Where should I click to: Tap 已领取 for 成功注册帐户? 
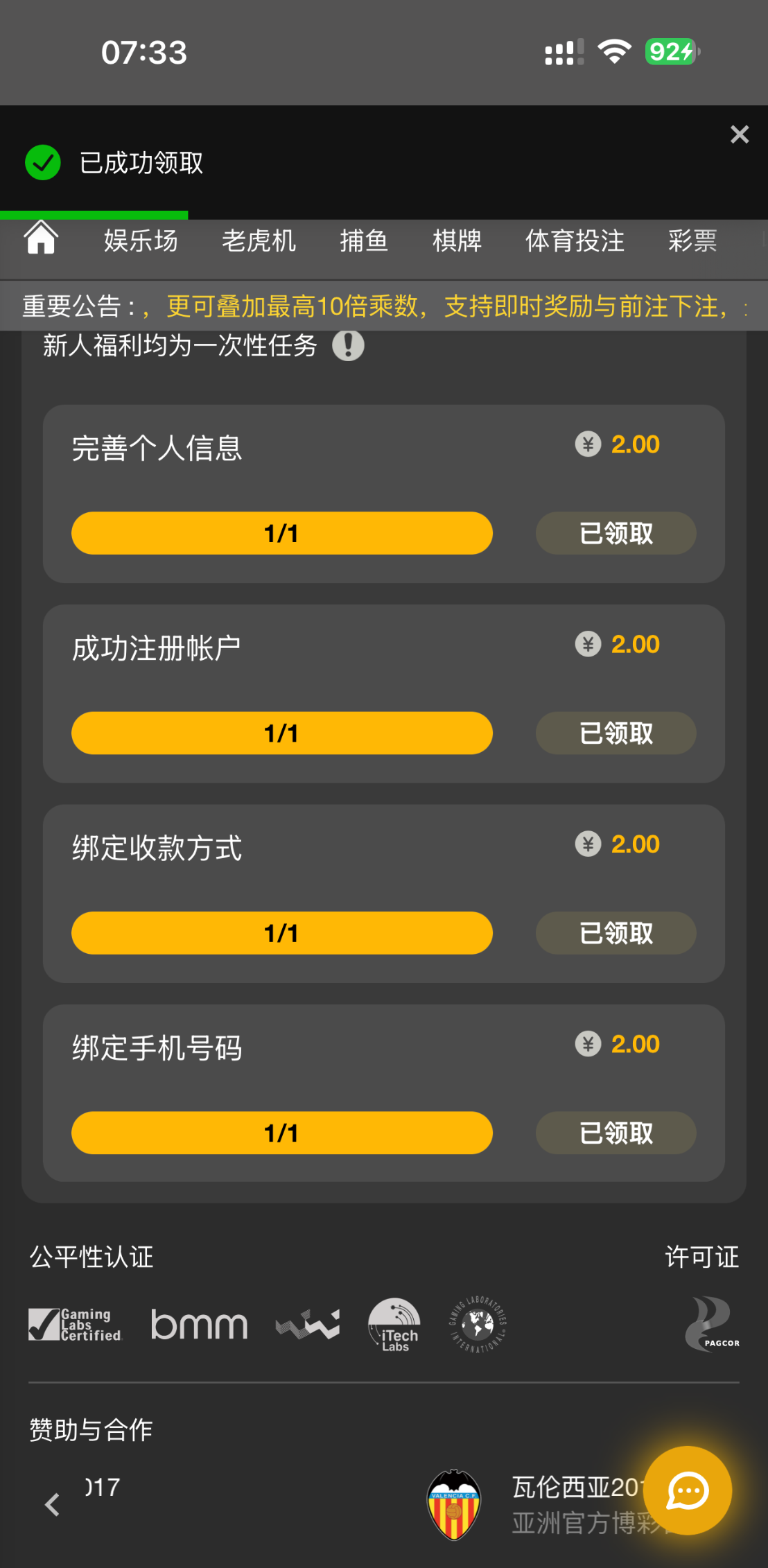pyautogui.click(x=616, y=733)
